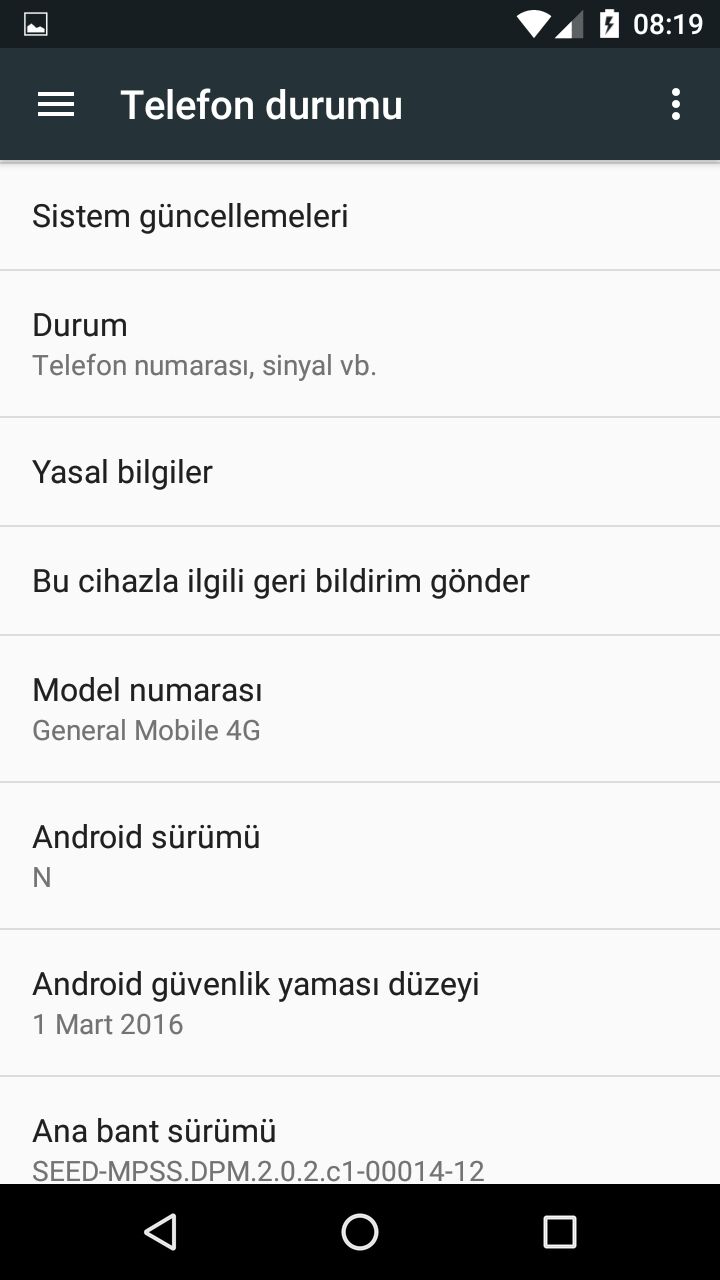Select Bu cihazla ilgili geri bildirim gönder
This screenshot has width=720, height=1280.
click(360, 581)
